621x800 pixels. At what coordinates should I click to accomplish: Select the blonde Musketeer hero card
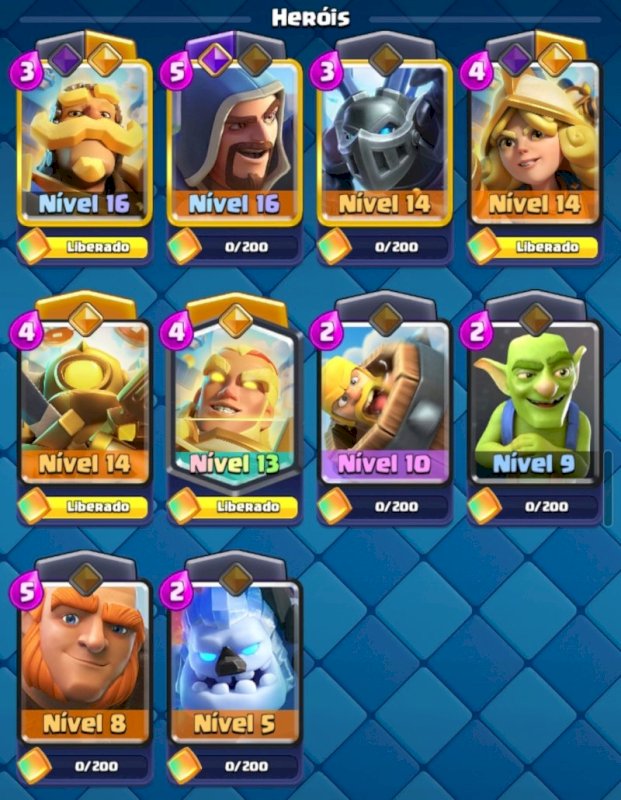click(x=535, y=140)
